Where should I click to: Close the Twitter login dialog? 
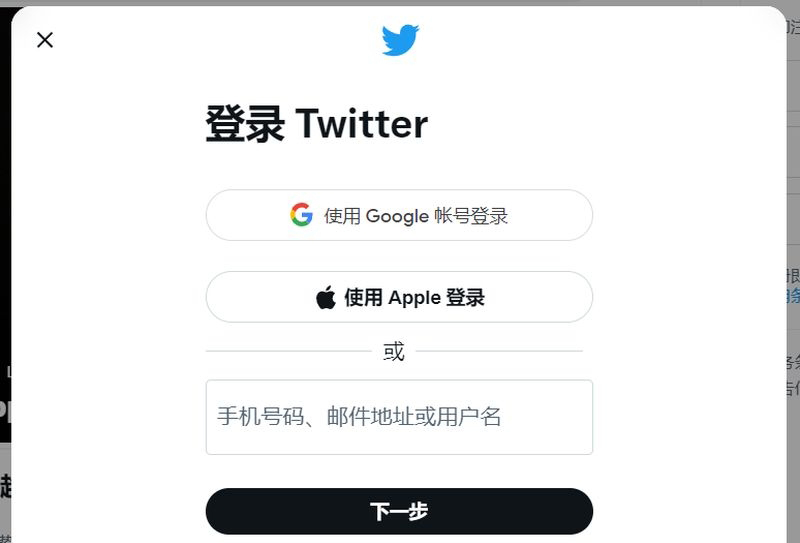coord(44,40)
